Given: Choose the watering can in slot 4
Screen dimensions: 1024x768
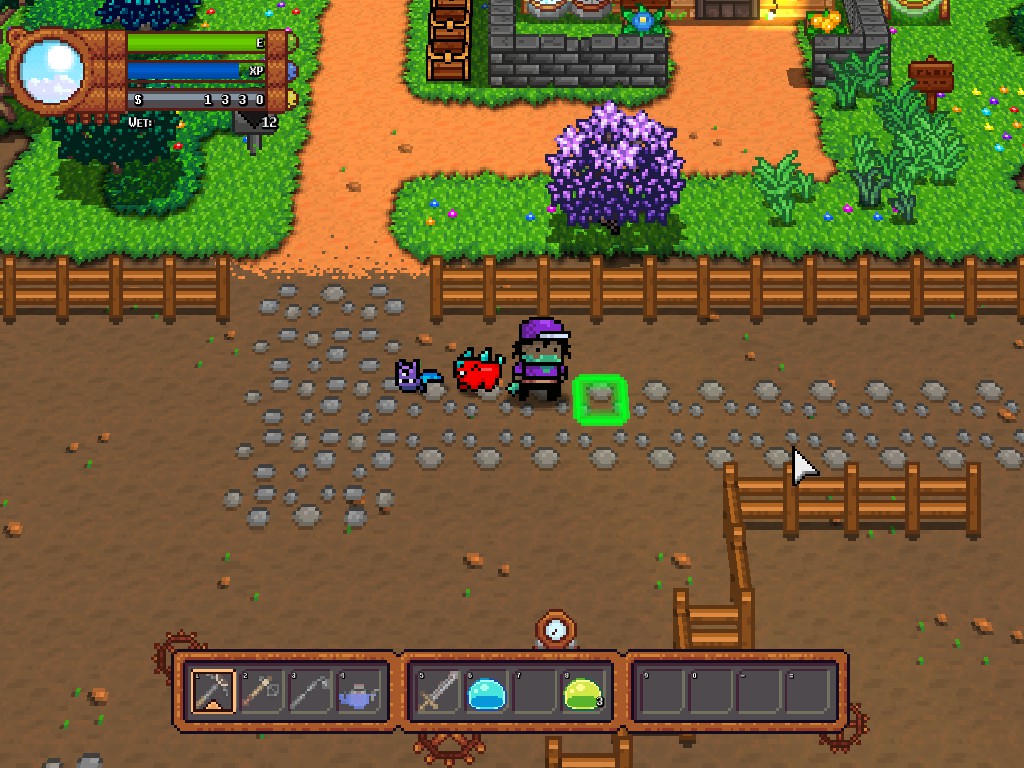Looking at the screenshot, I should coord(358,691).
